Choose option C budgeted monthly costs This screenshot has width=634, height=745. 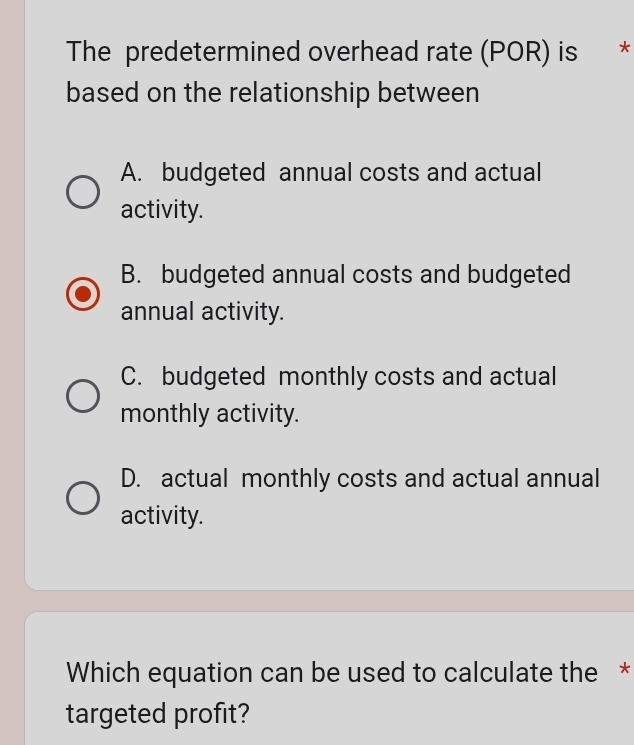tap(83, 396)
